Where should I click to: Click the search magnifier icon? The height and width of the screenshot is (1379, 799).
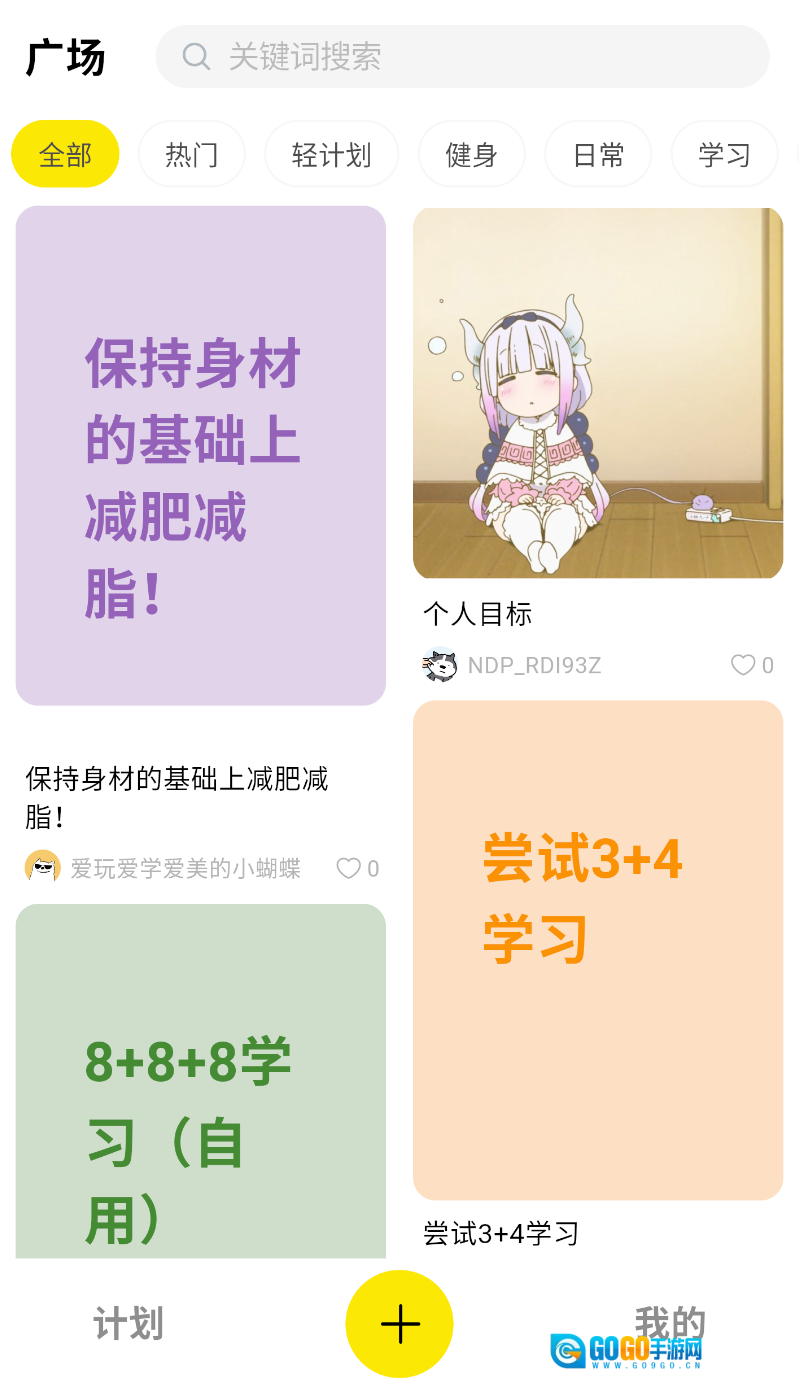[195, 57]
